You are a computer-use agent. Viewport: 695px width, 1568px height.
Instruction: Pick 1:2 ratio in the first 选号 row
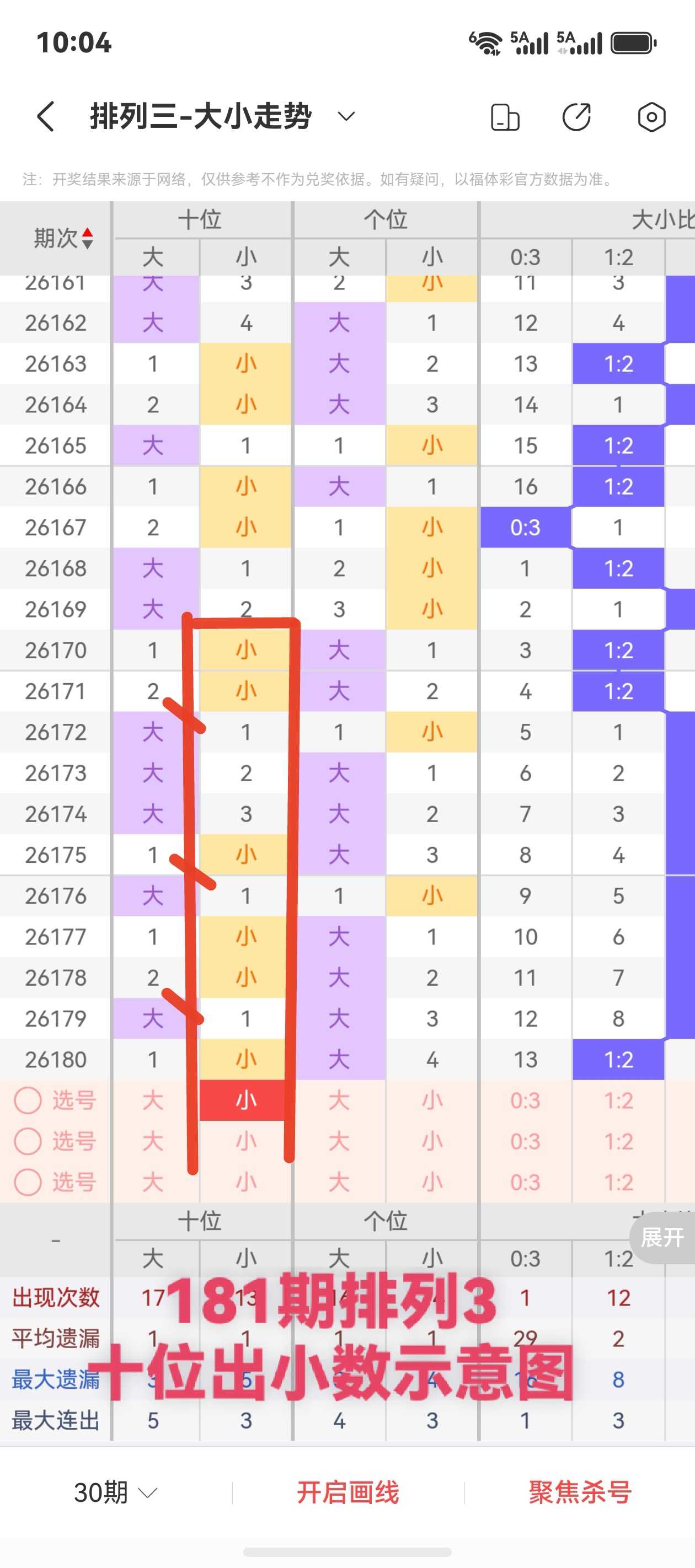618,1100
